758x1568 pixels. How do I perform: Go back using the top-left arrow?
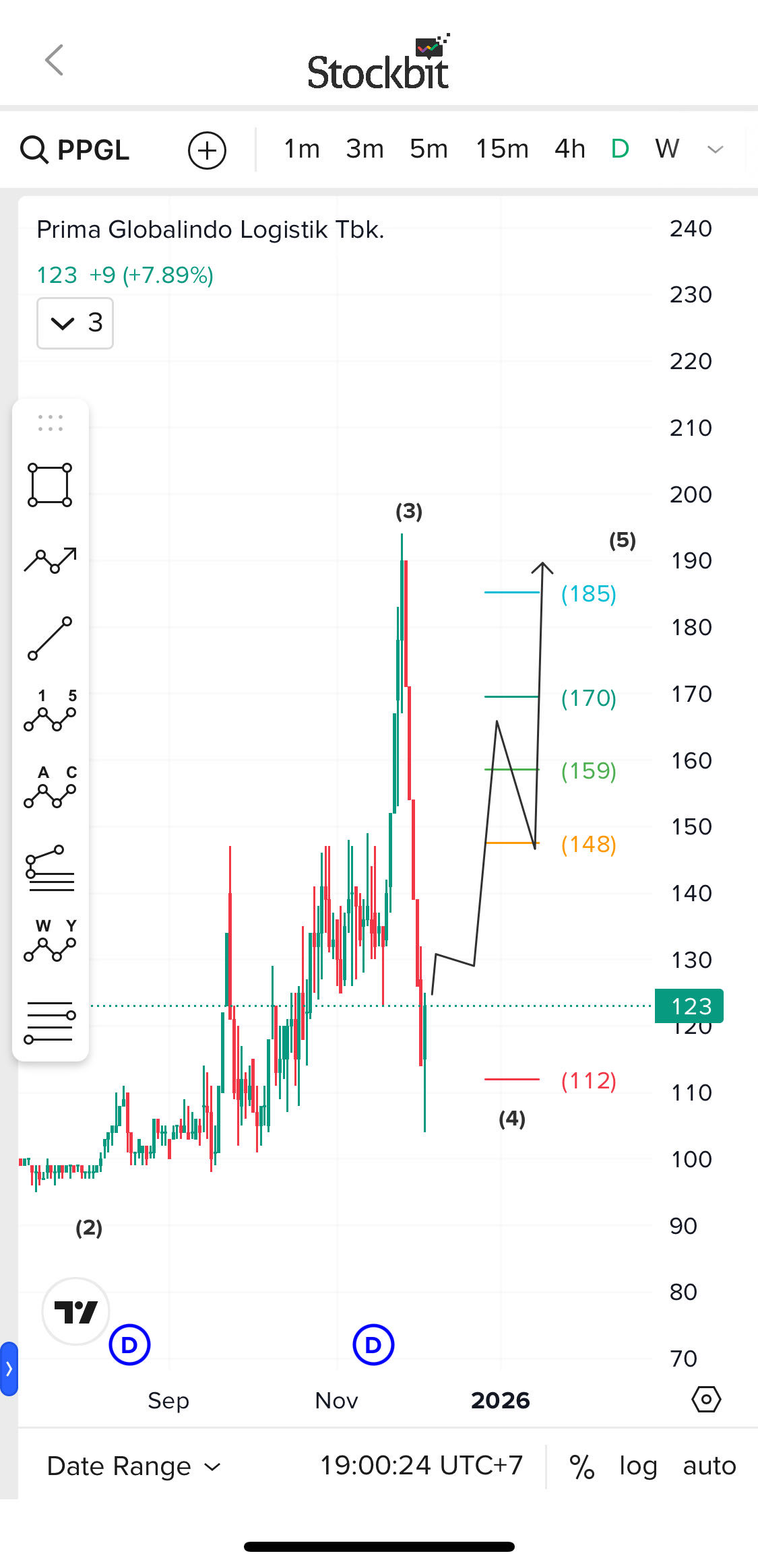54,61
